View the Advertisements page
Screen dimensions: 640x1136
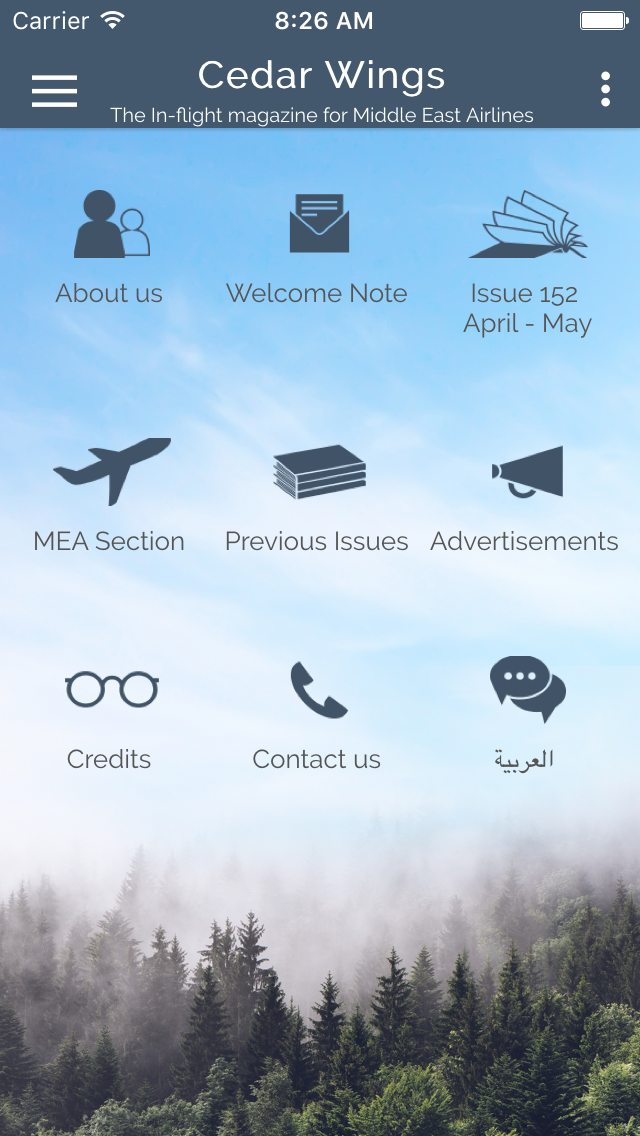coord(524,499)
